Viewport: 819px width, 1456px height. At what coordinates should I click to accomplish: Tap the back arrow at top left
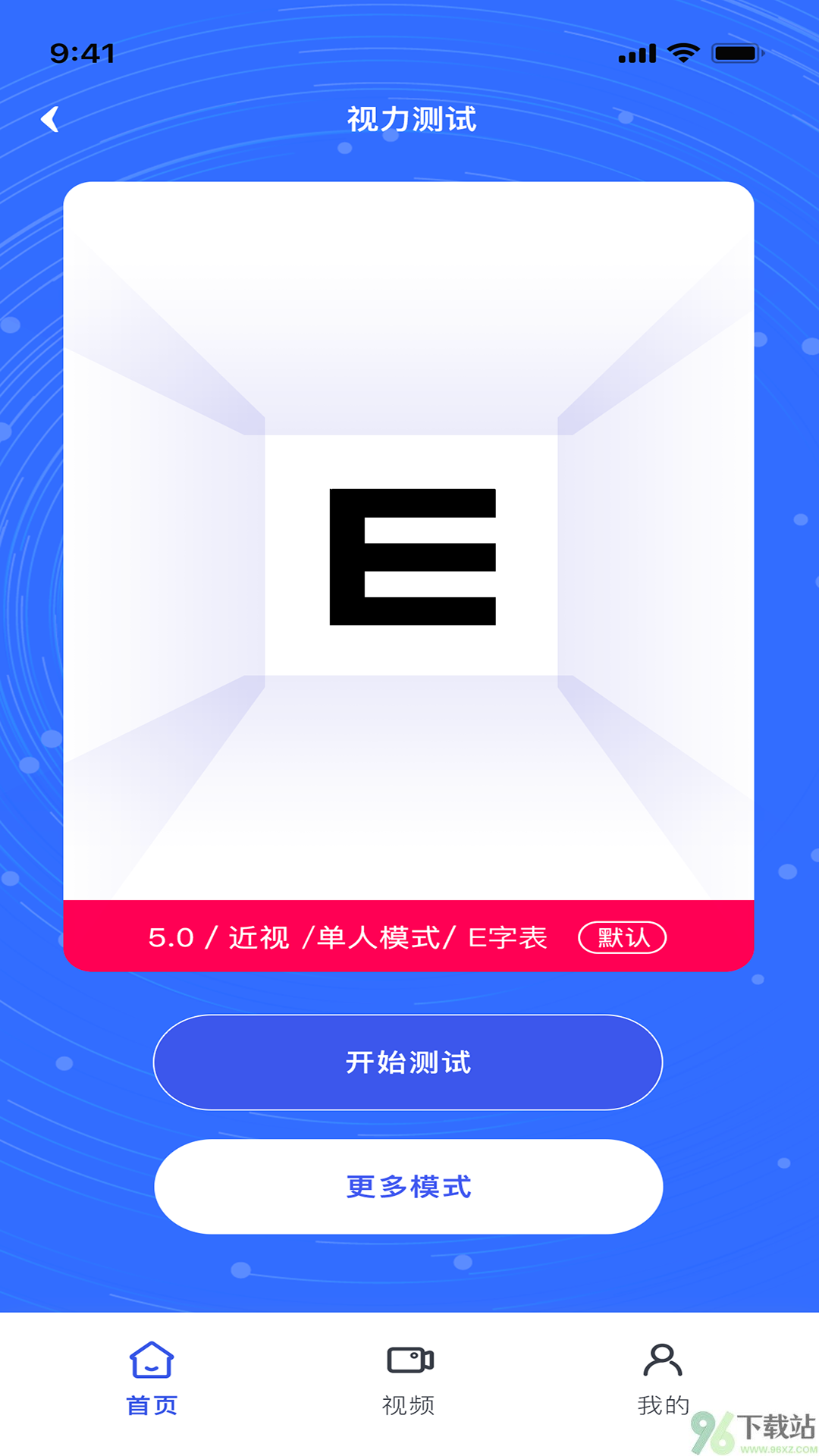[x=52, y=120]
